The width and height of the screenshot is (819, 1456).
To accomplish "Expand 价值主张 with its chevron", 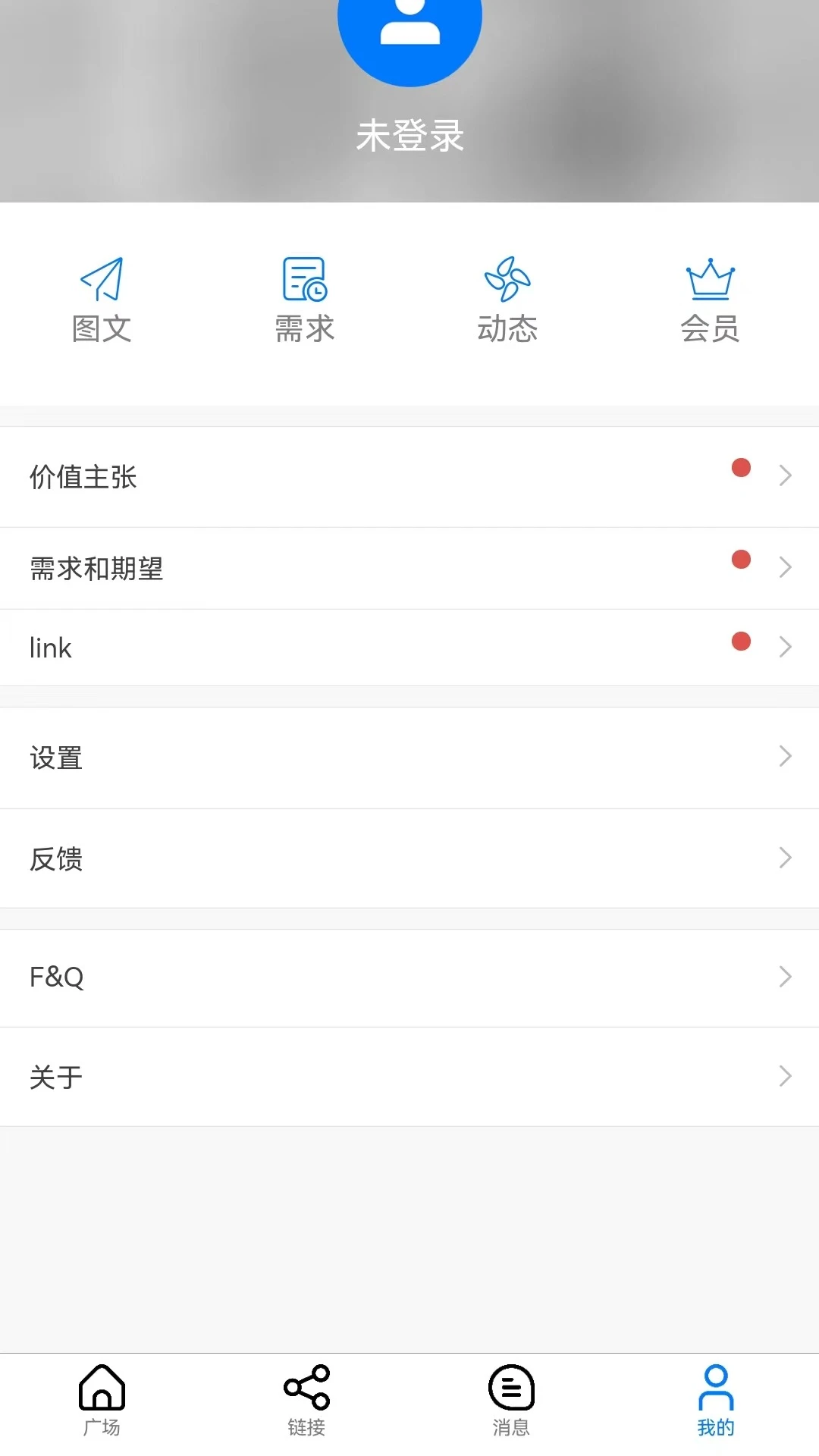I will (x=786, y=476).
